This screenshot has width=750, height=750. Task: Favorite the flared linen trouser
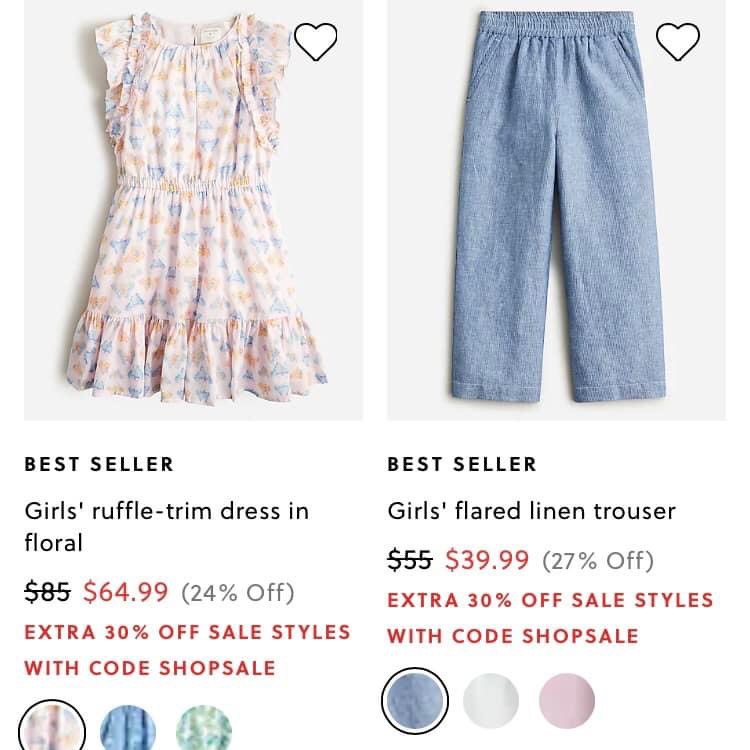(x=677, y=41)
